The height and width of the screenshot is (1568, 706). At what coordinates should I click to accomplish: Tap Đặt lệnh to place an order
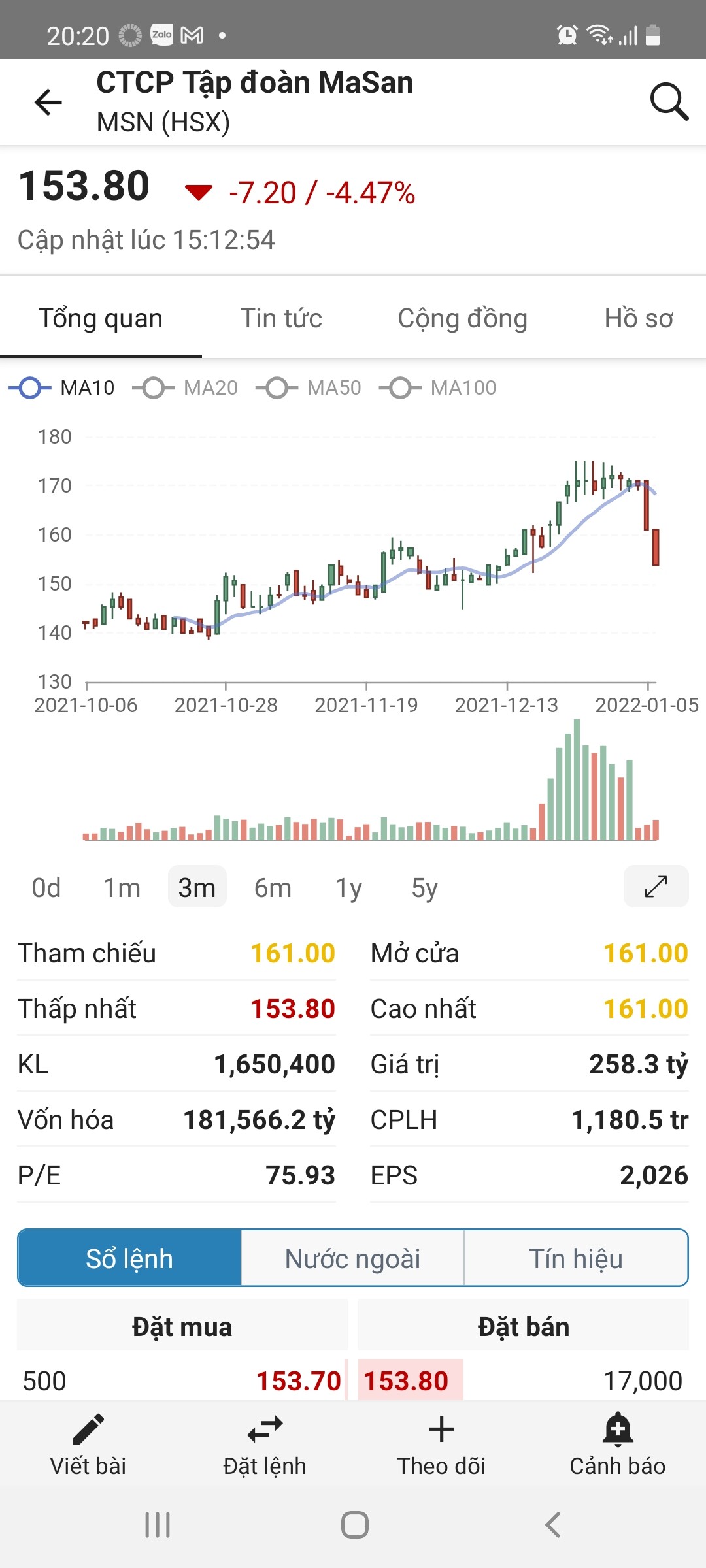[x=265, y=1445]
